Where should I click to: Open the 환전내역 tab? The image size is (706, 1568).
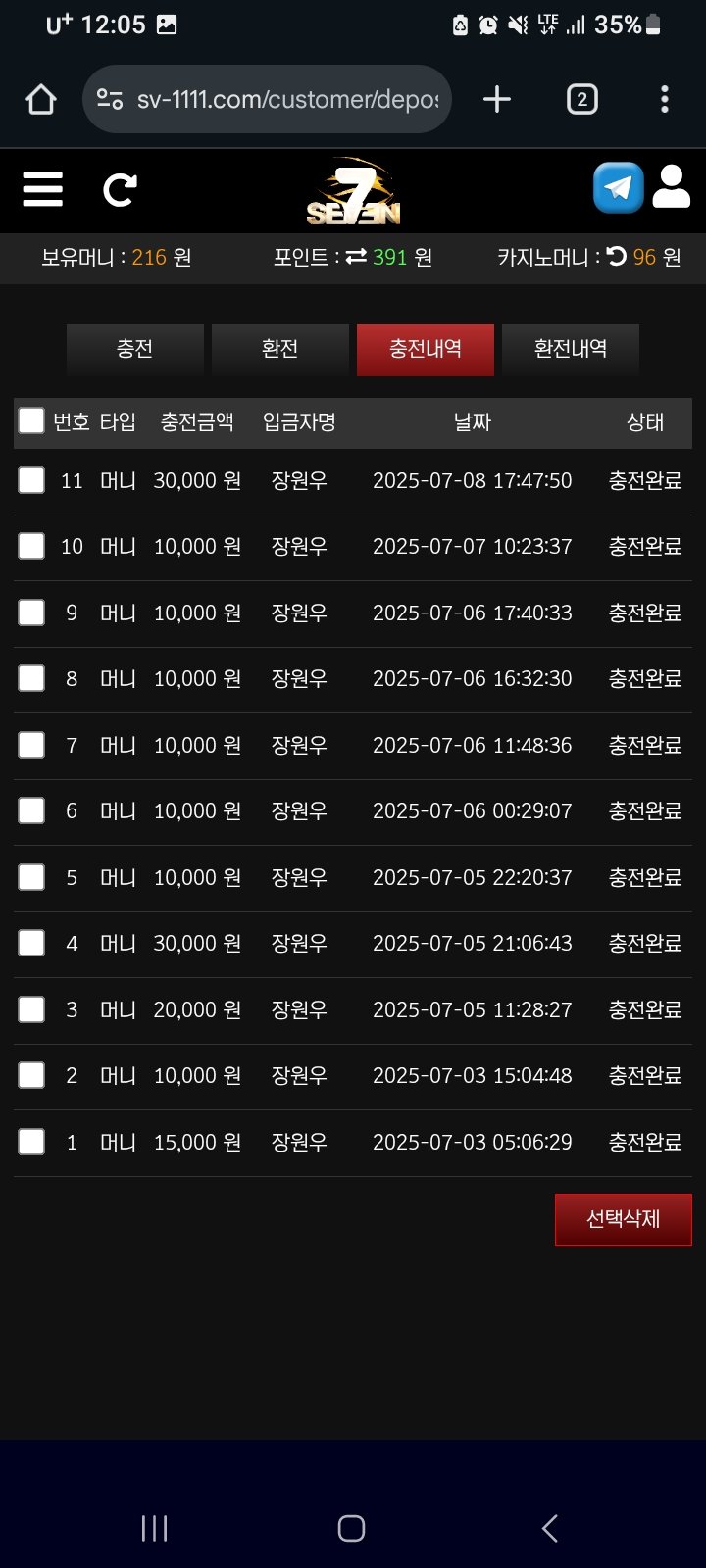571,349
